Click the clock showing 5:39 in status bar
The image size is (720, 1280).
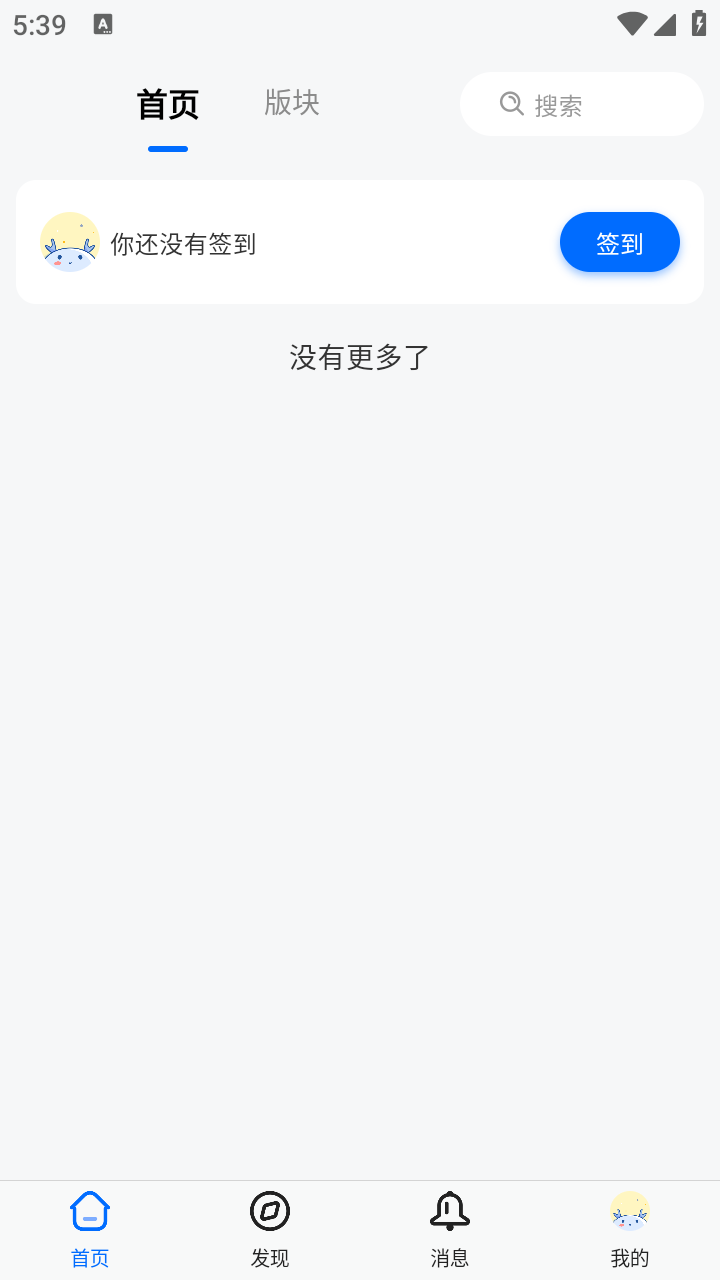(39, 25)
